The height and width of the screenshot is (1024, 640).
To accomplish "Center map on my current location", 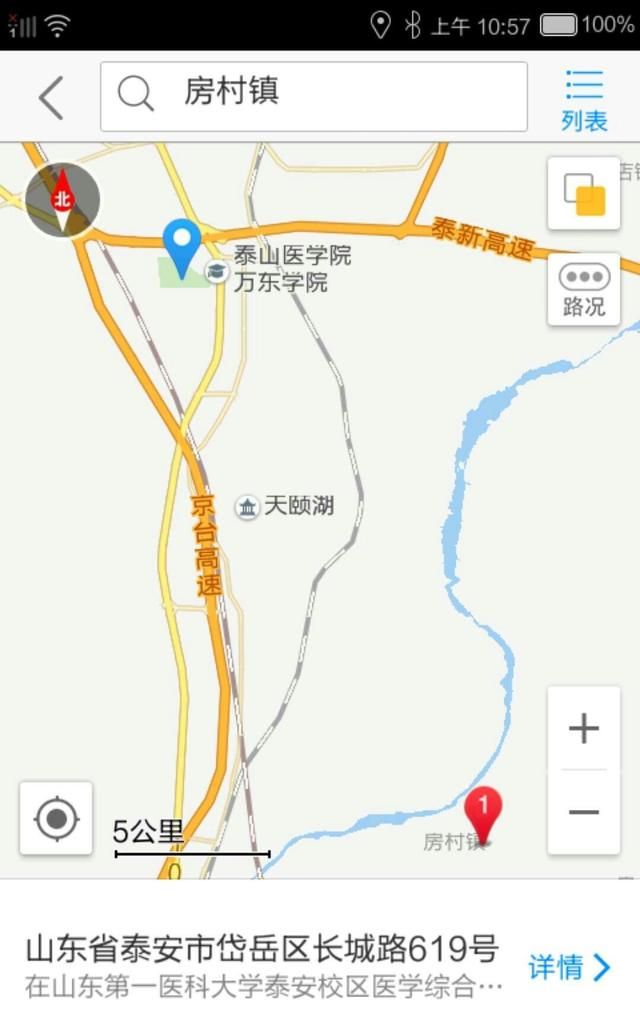I will 56,818.
